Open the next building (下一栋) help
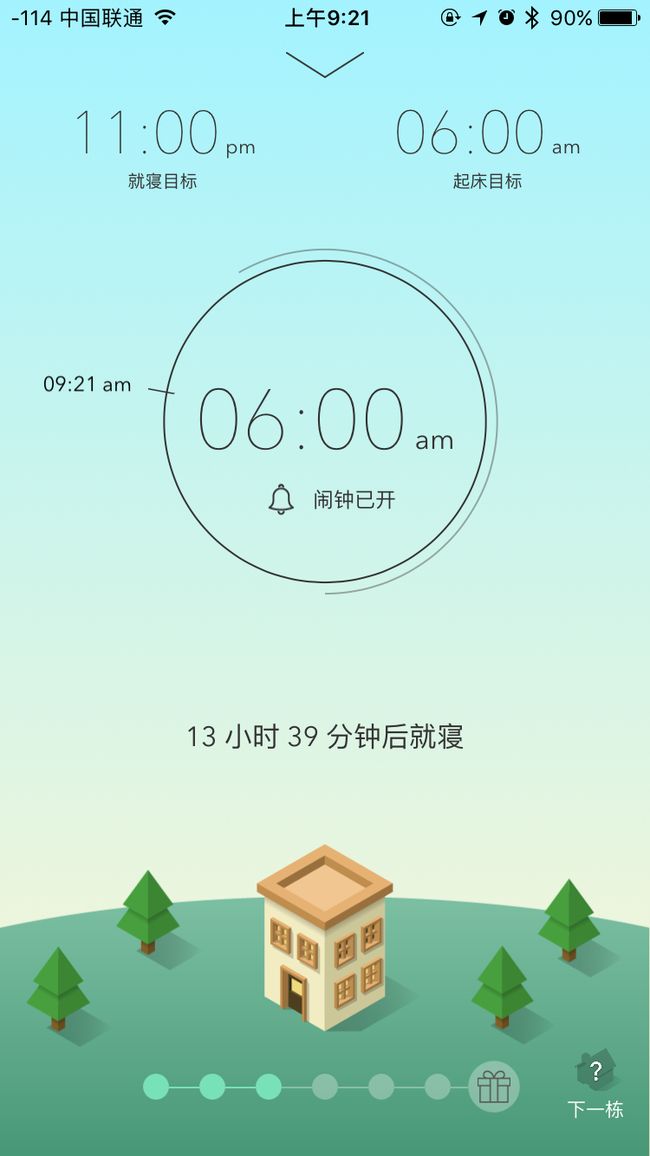This screenshot has width=650, height=1156. click(x=595, y=1085)
